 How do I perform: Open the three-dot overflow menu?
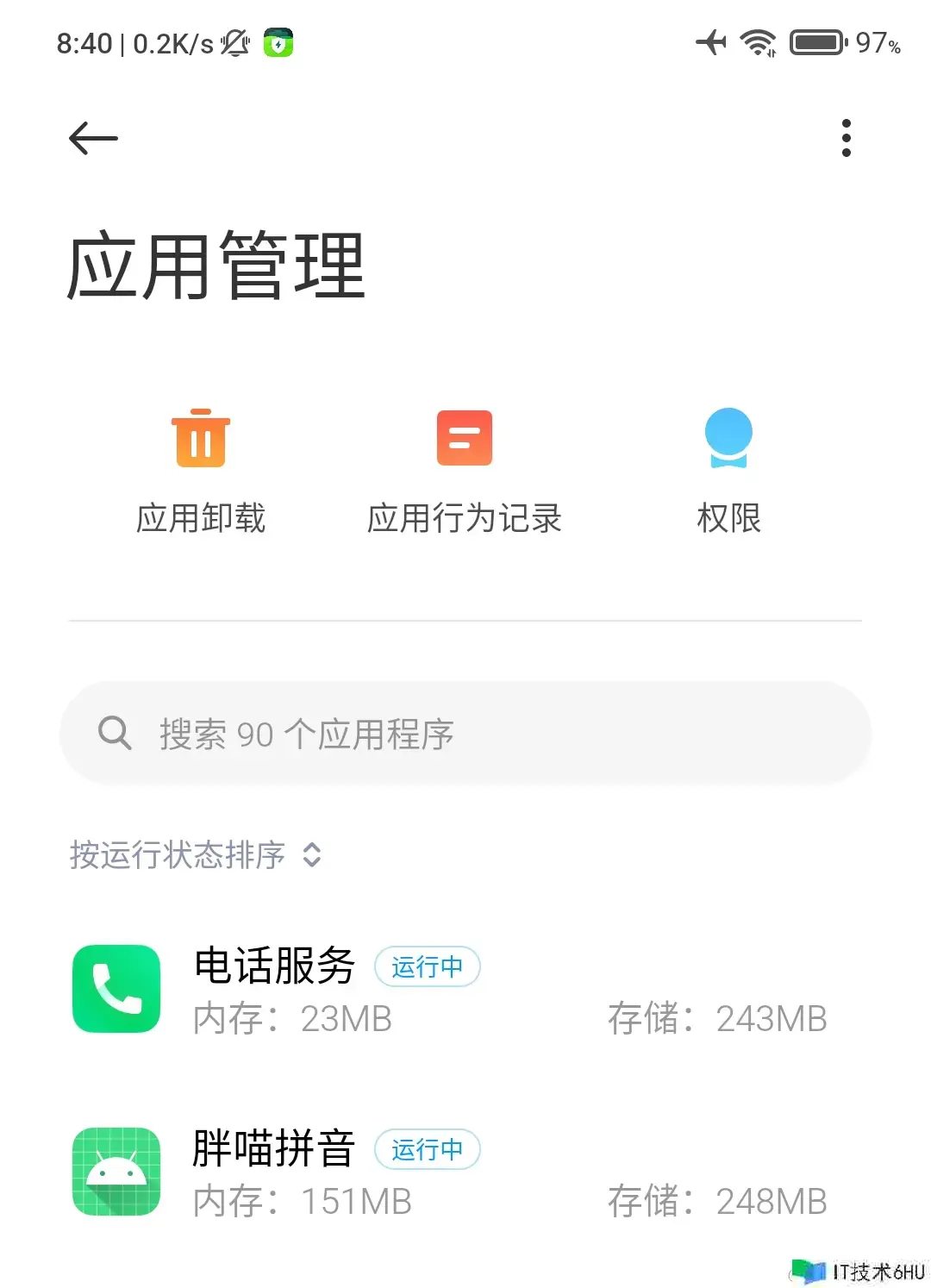[x=846, y=138]
